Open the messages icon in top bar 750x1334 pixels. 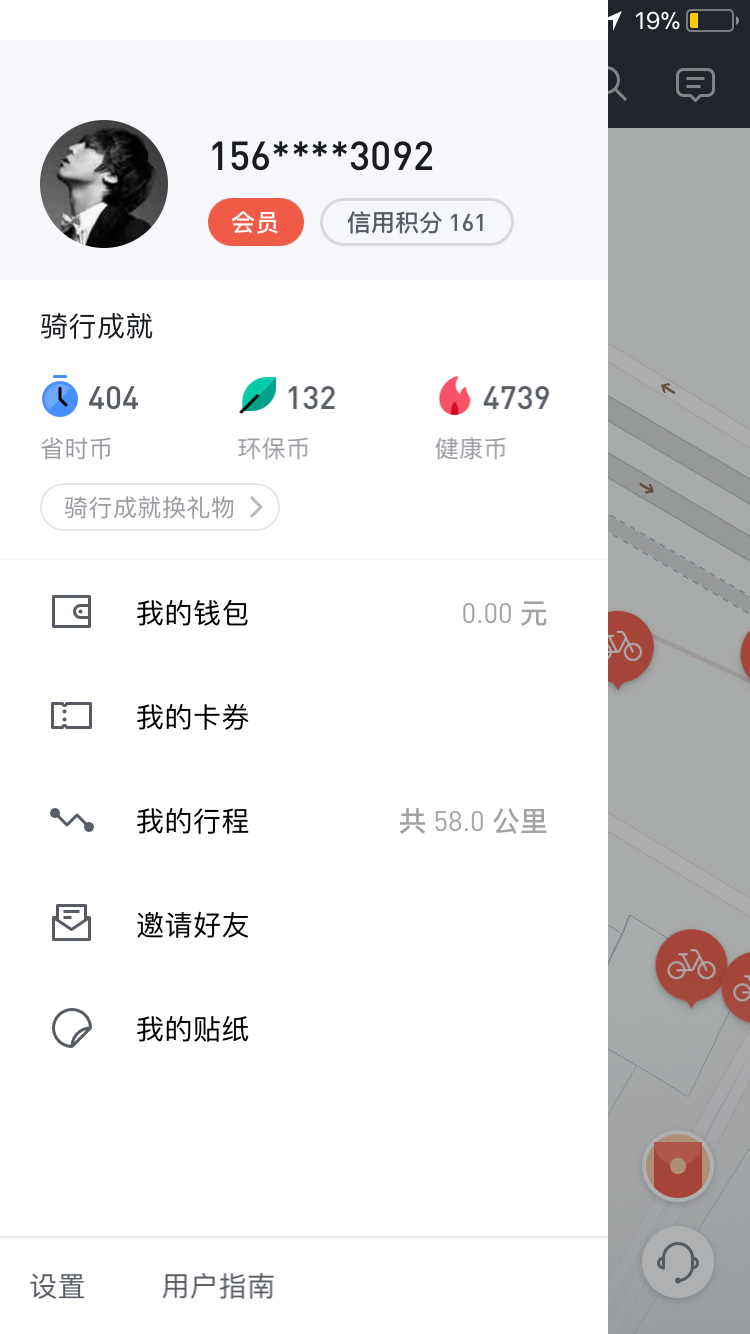(x=695, y=84)
